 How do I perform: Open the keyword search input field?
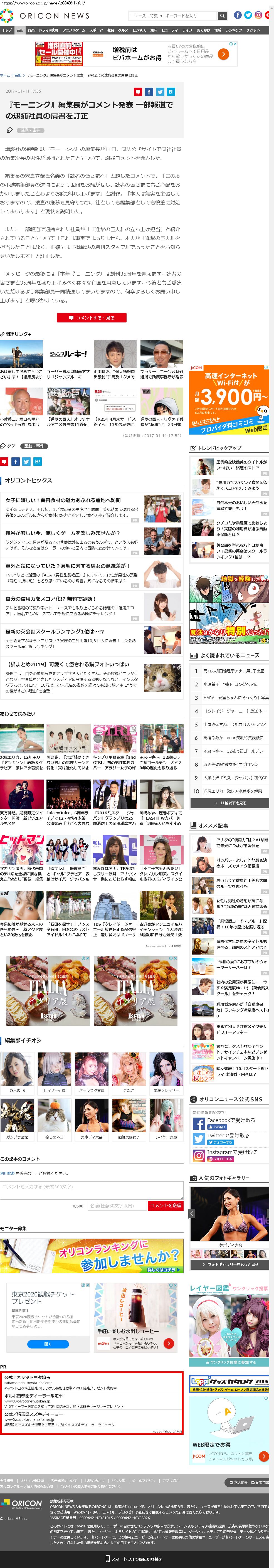coord(189,15)
